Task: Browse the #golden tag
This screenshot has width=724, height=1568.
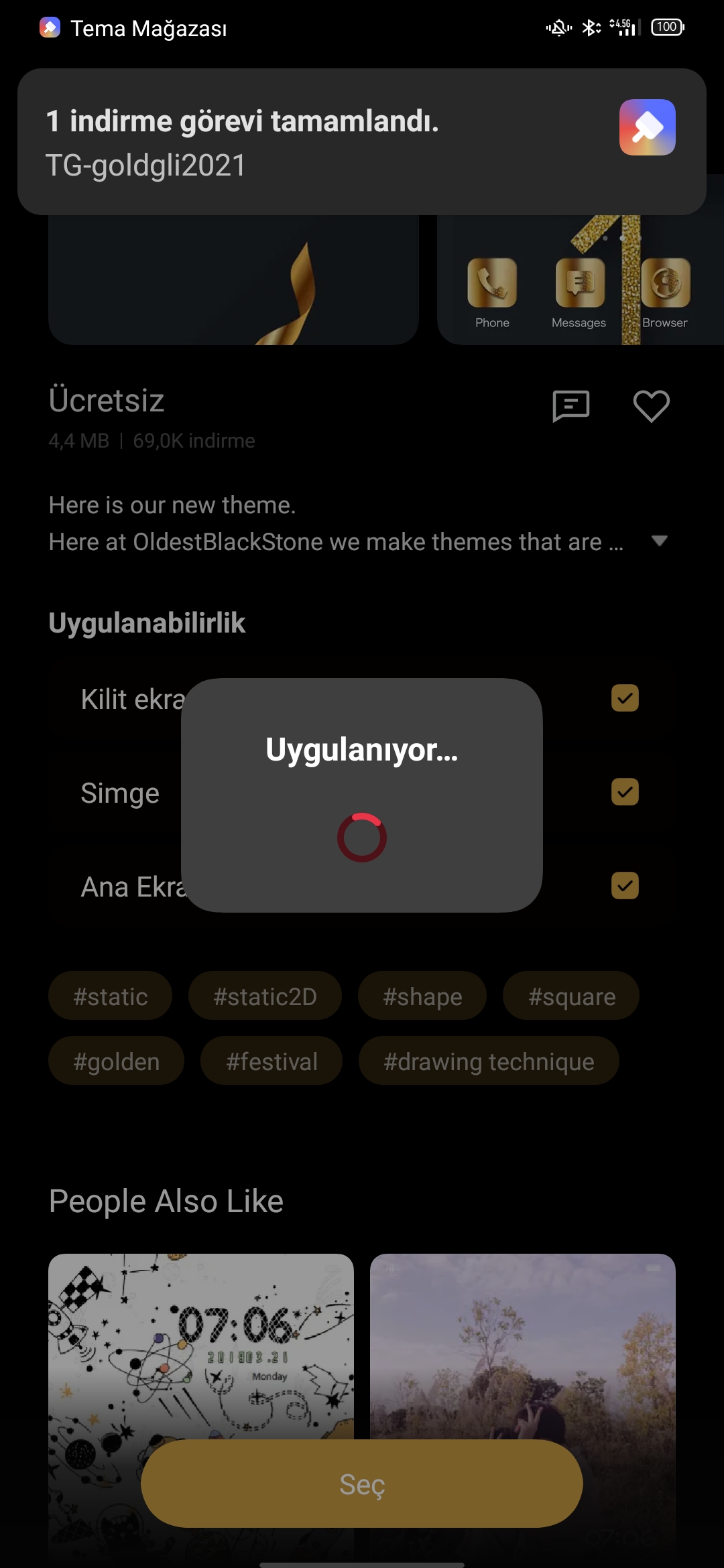Action: point(116,1061)
